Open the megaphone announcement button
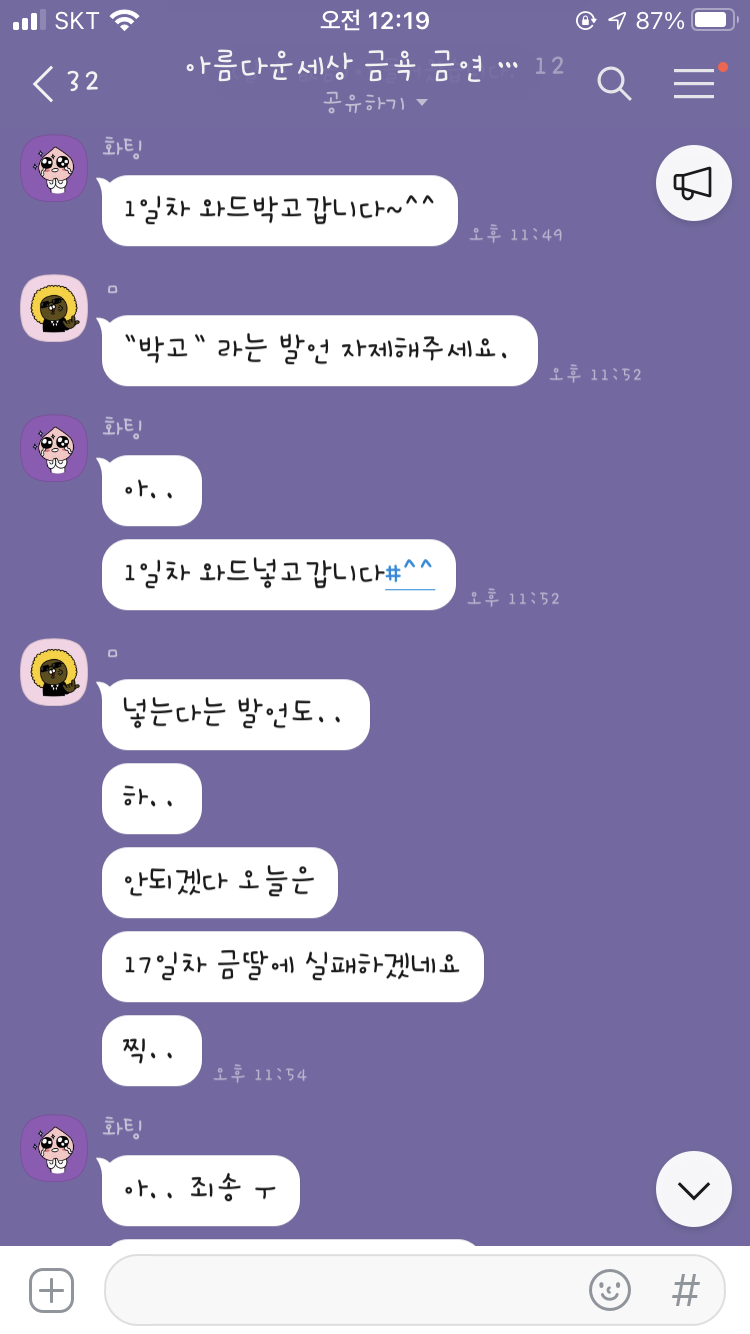This screenshot has height=1334, width=750. coord(693,183)
